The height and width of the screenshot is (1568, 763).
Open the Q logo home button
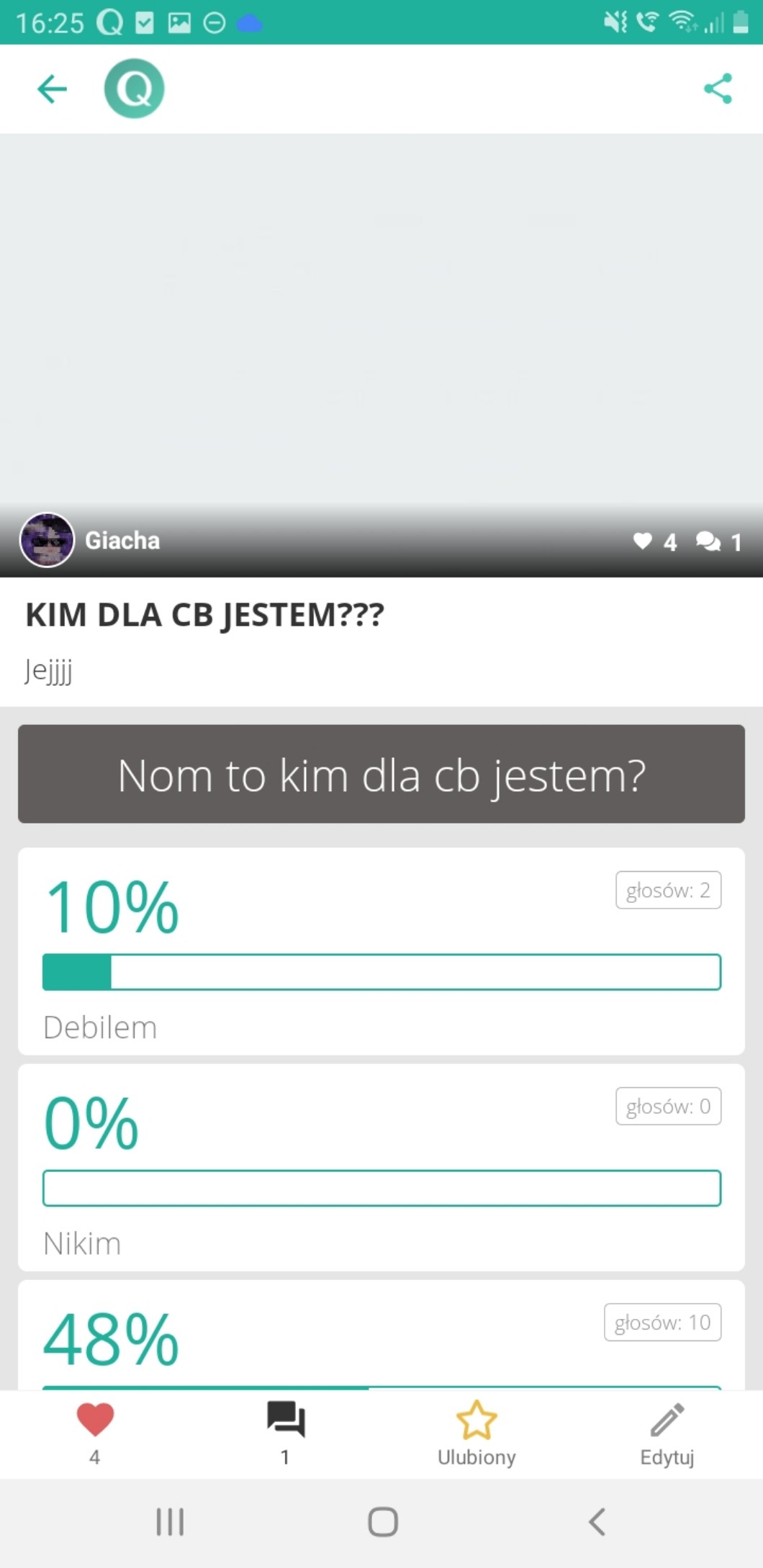pos(135,89)
